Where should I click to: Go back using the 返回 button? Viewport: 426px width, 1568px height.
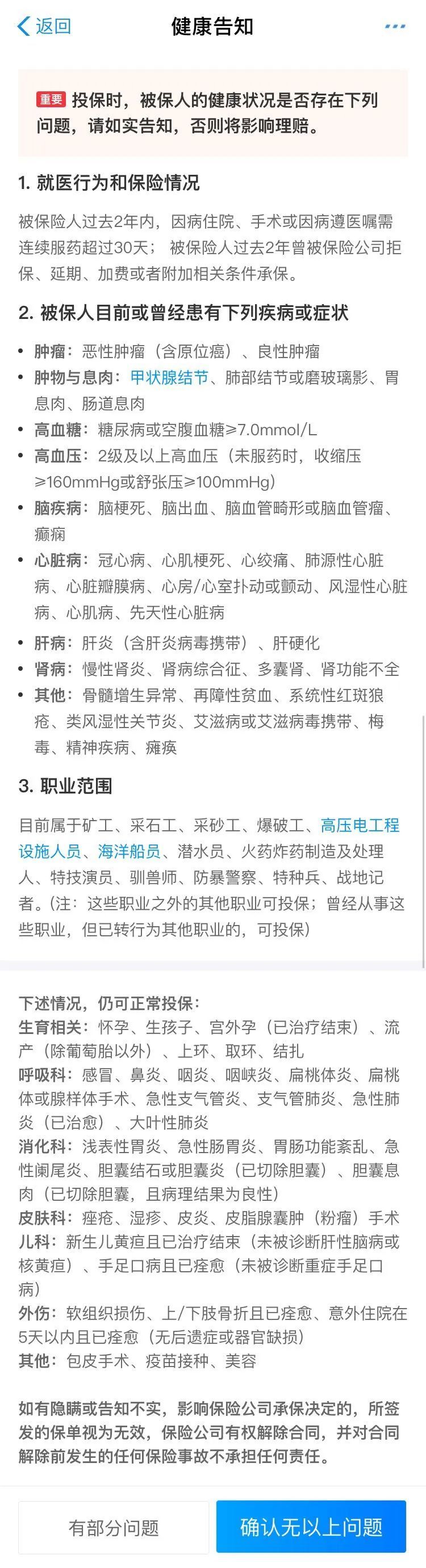[x=44, y=26]
